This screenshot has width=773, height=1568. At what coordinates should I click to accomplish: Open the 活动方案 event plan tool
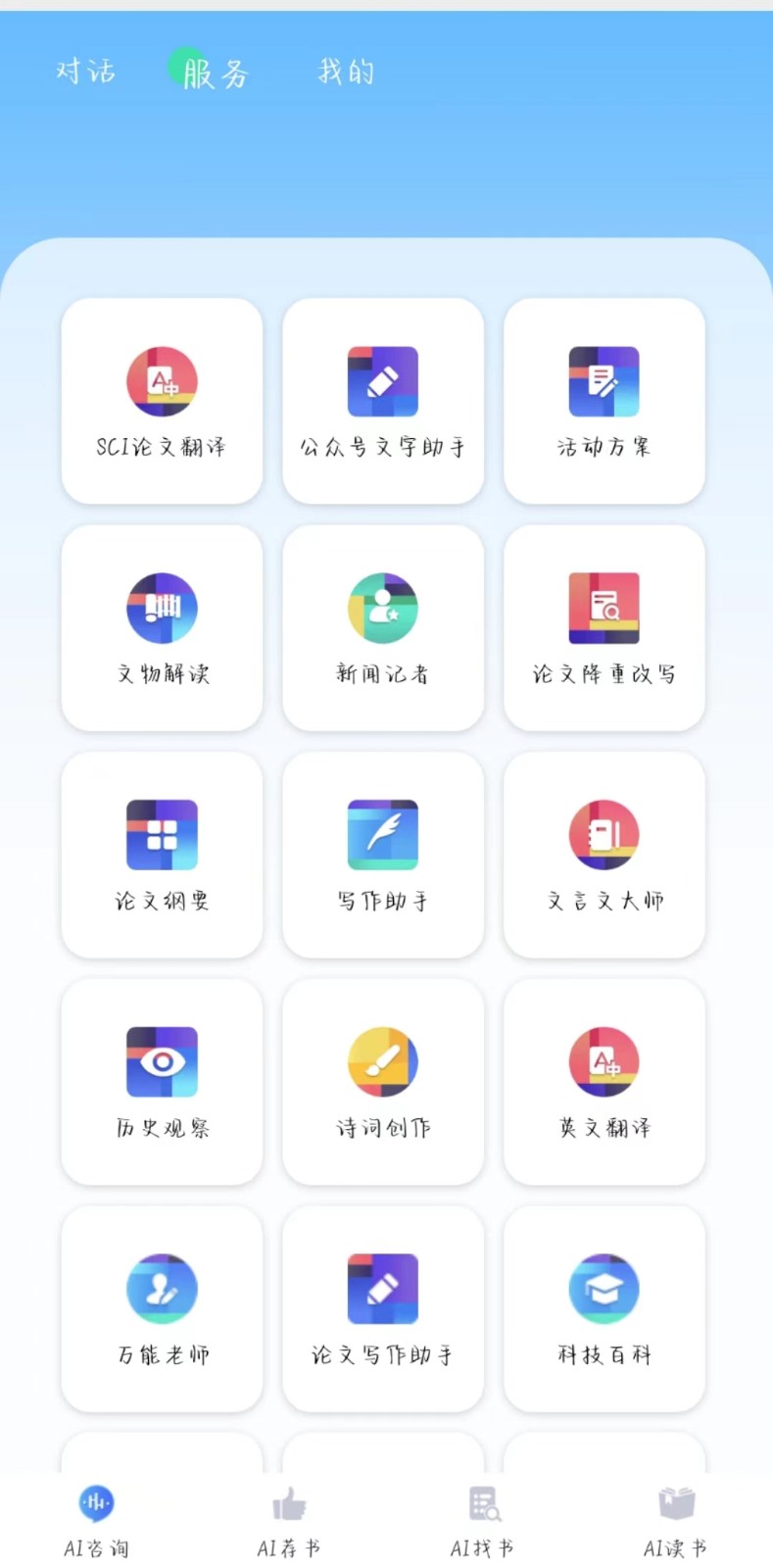(604, 399)
